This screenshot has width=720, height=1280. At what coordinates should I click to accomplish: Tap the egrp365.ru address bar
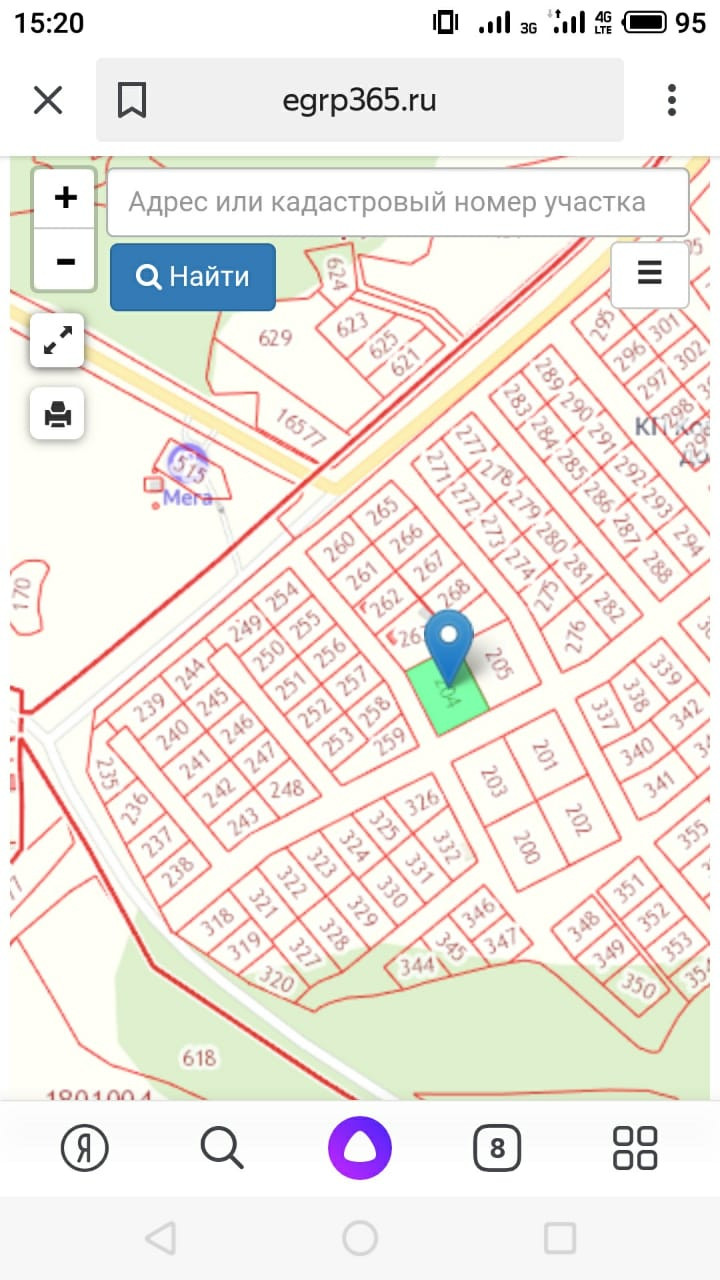pyautogui.click(x=360, y=100)
